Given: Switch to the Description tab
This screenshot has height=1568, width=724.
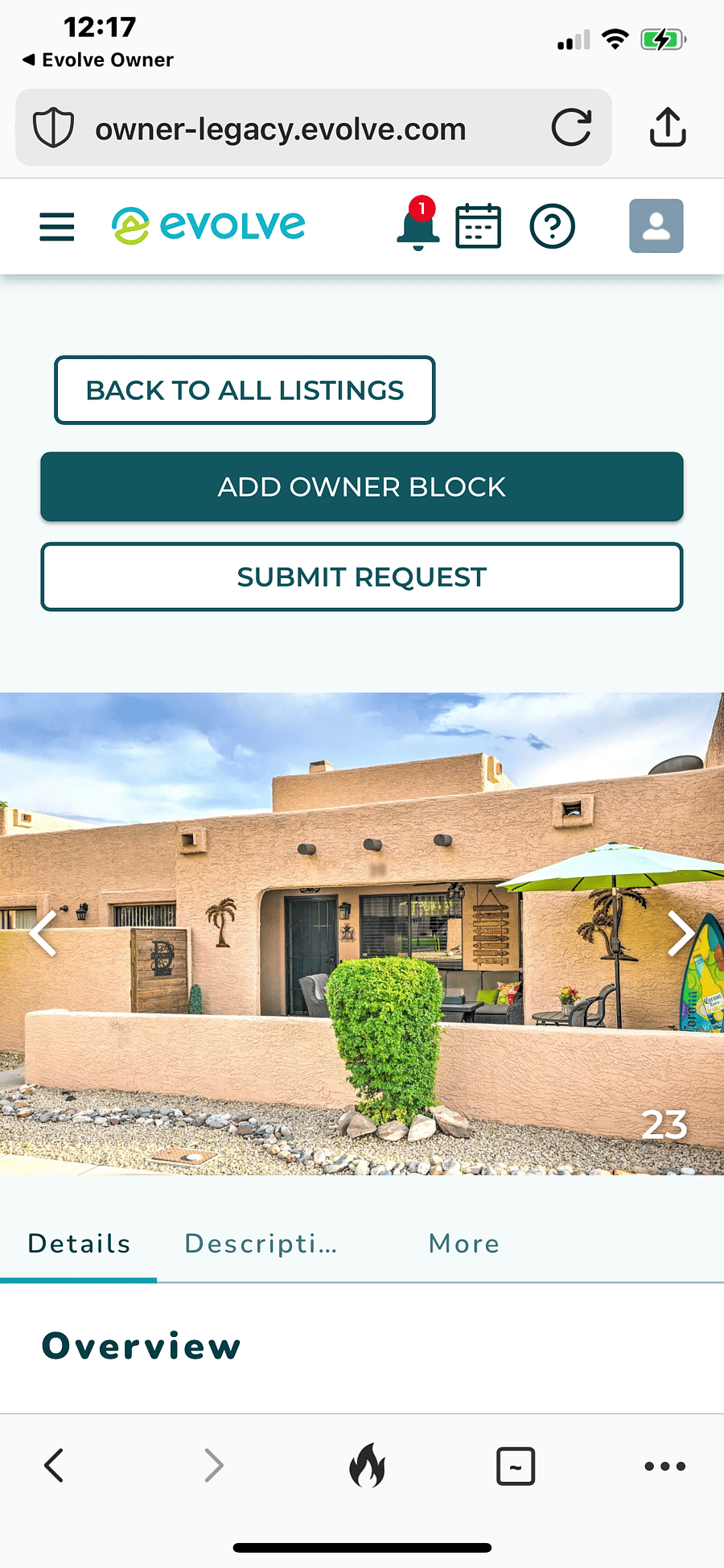Looking at the screenshot, I should point(261,1244).
